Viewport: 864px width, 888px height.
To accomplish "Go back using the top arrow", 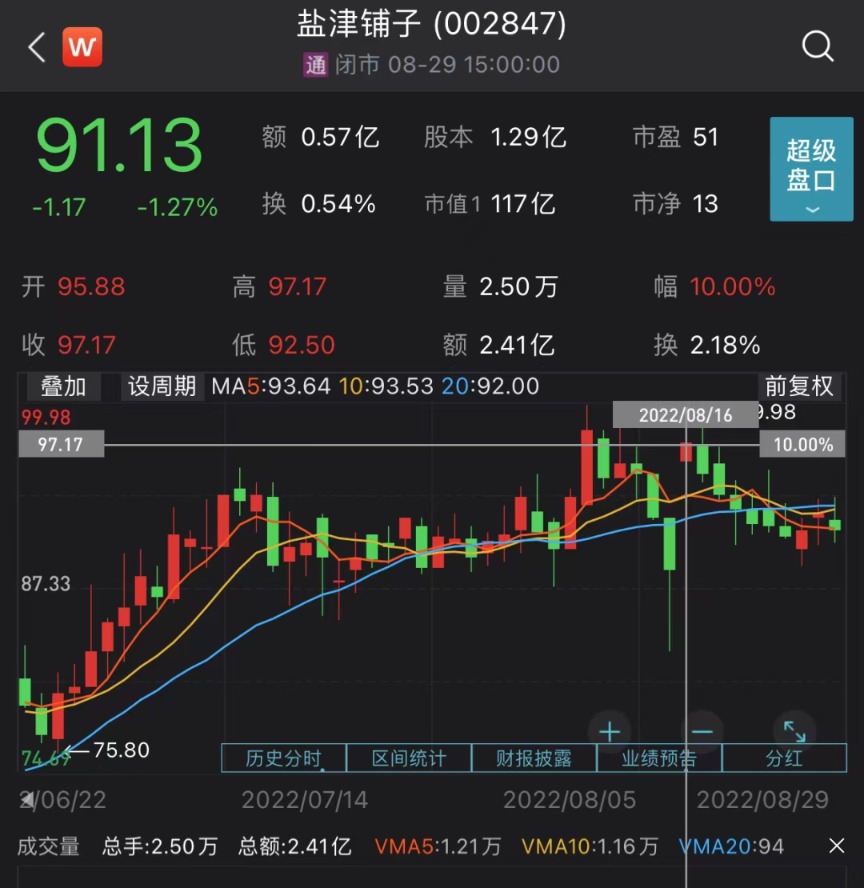I will click(x=37, y=47).
